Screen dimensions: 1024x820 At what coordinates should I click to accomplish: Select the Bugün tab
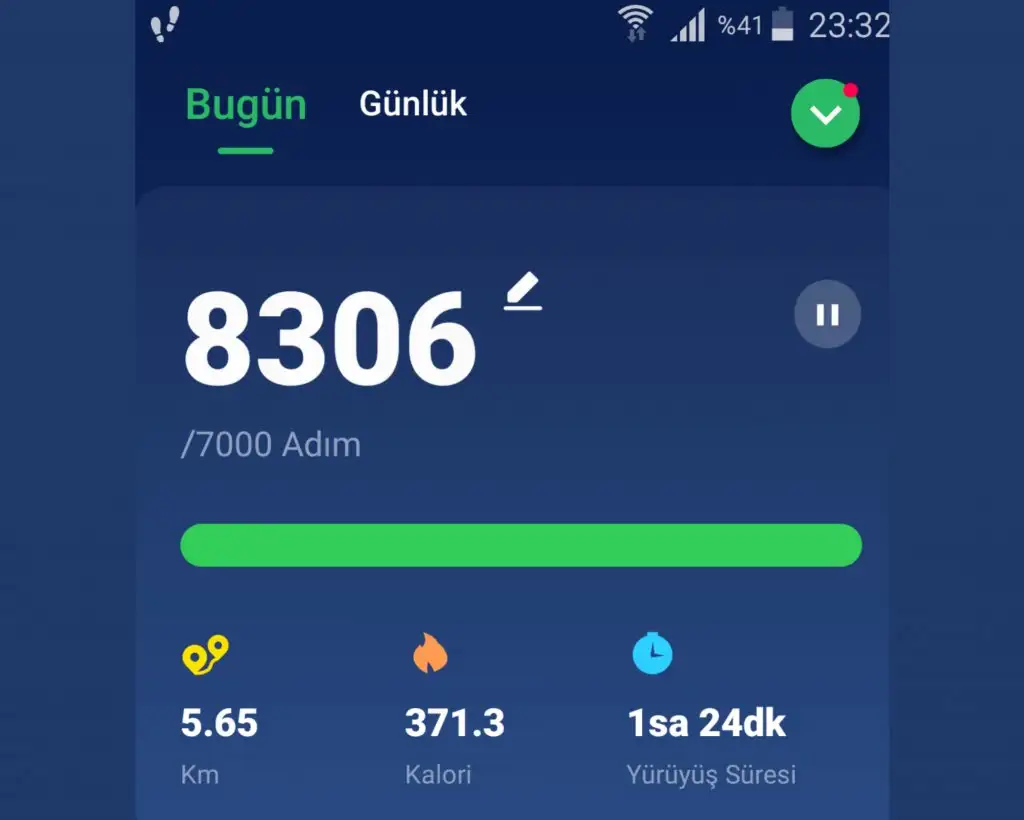(246, 105)
